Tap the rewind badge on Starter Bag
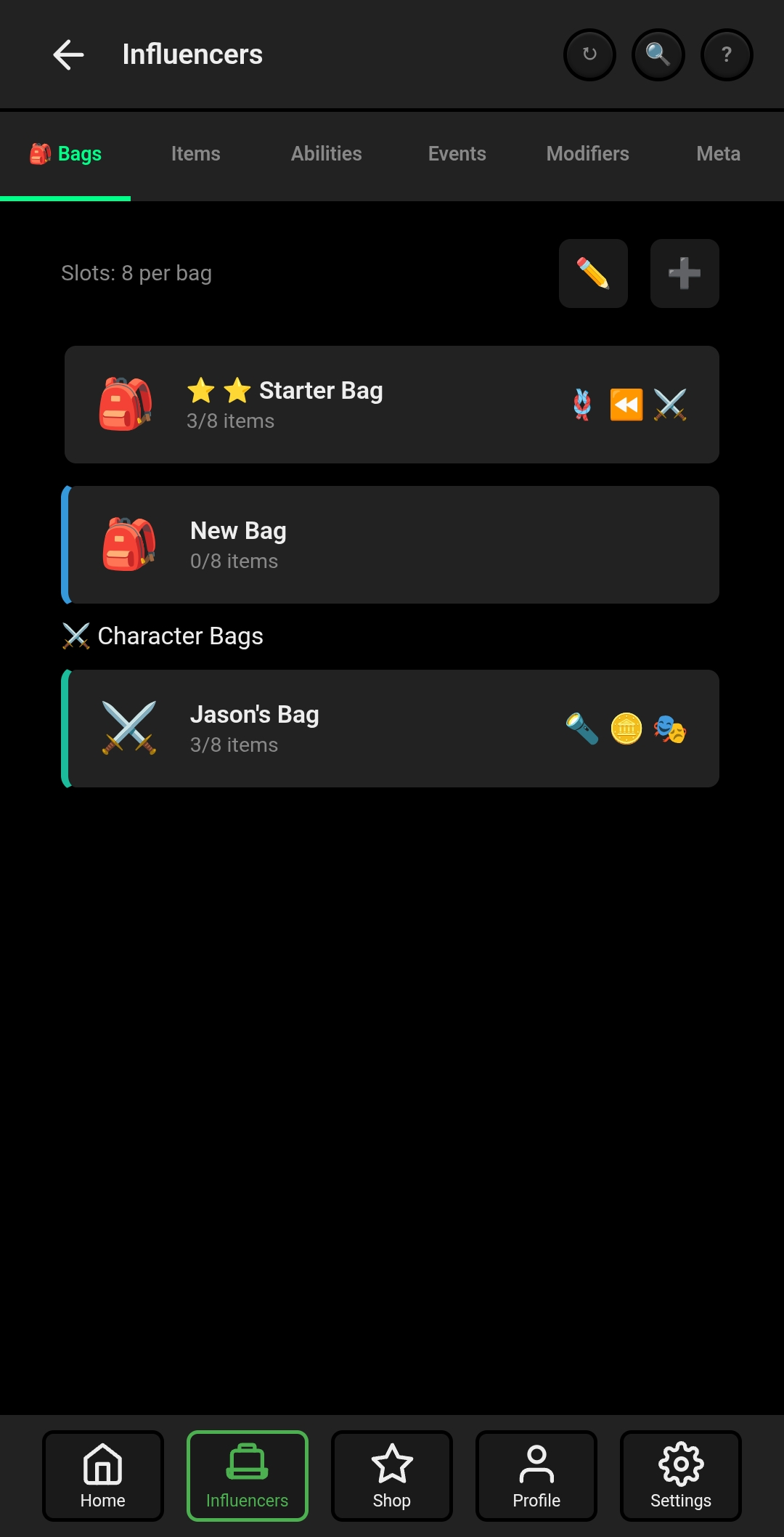 point(626,405)
